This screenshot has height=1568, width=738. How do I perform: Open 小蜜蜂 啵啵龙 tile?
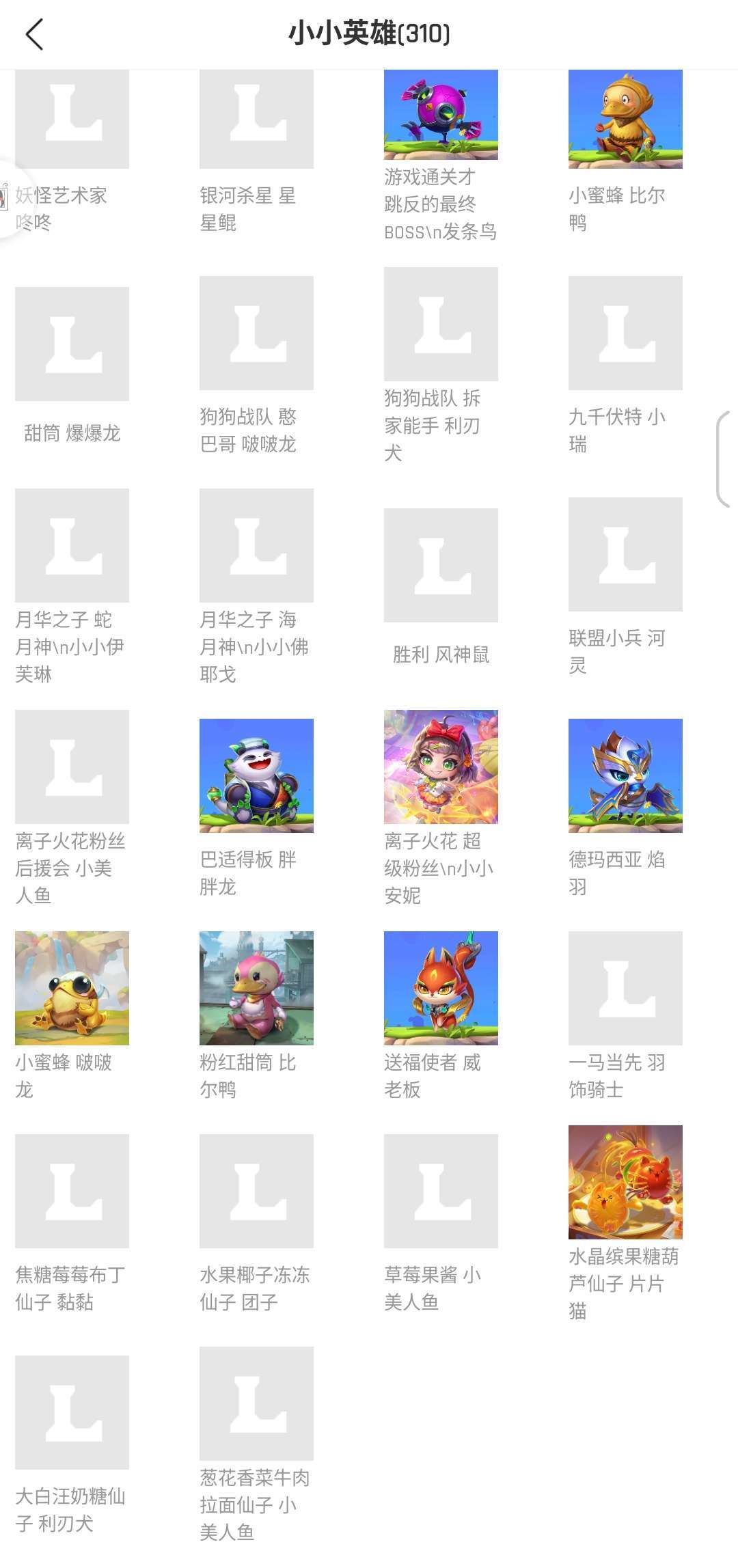click(72, 988)
